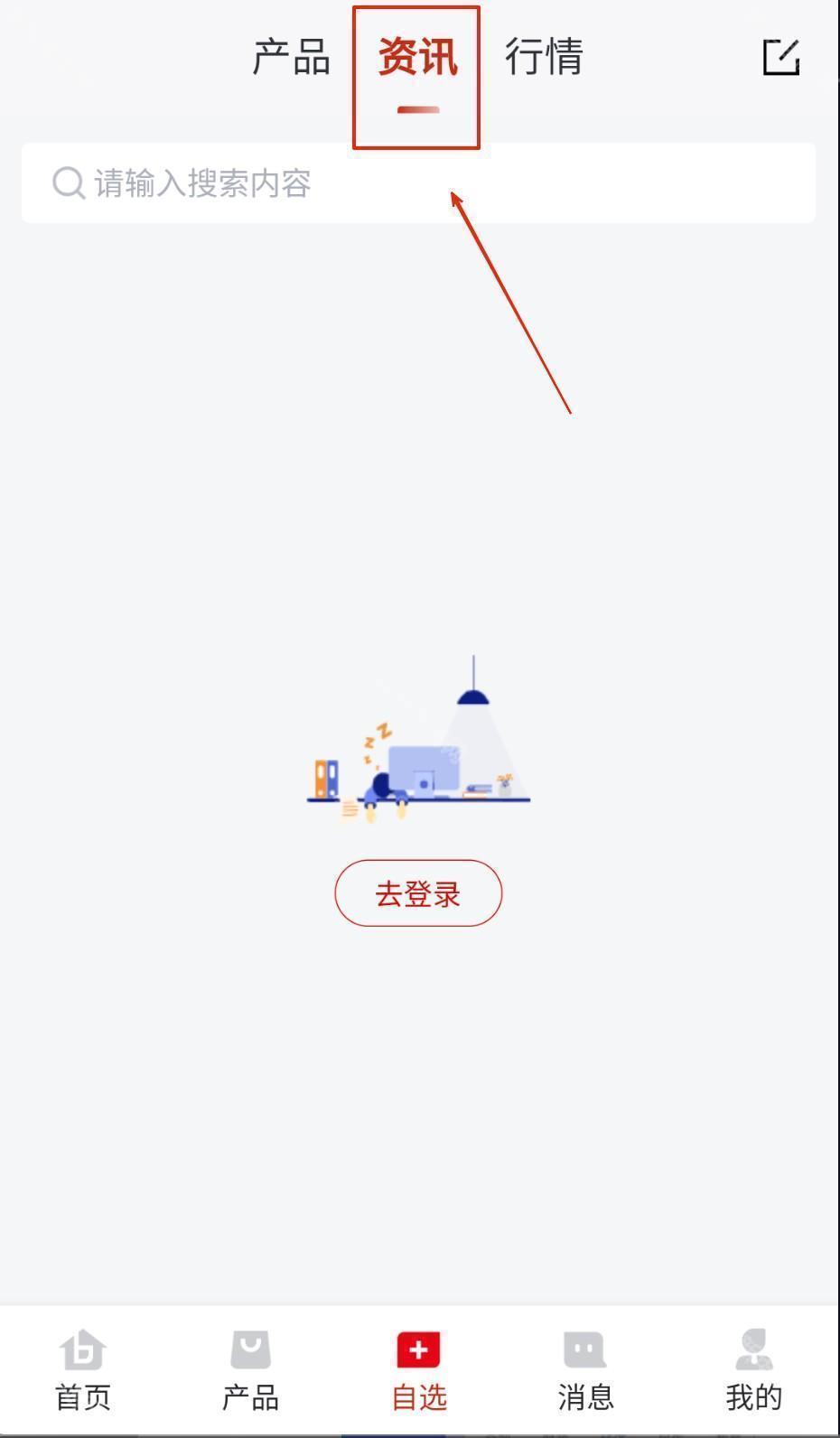Switch to the 产品 top tab
This screenshot has width=840, height=1438.
tap(291, 57)
